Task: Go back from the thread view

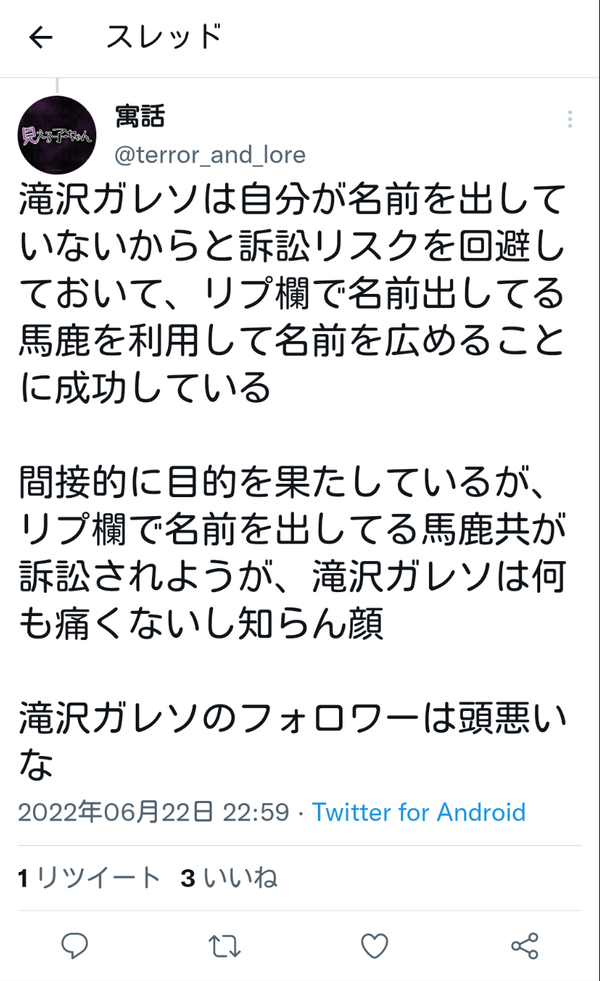Action: 41,38
